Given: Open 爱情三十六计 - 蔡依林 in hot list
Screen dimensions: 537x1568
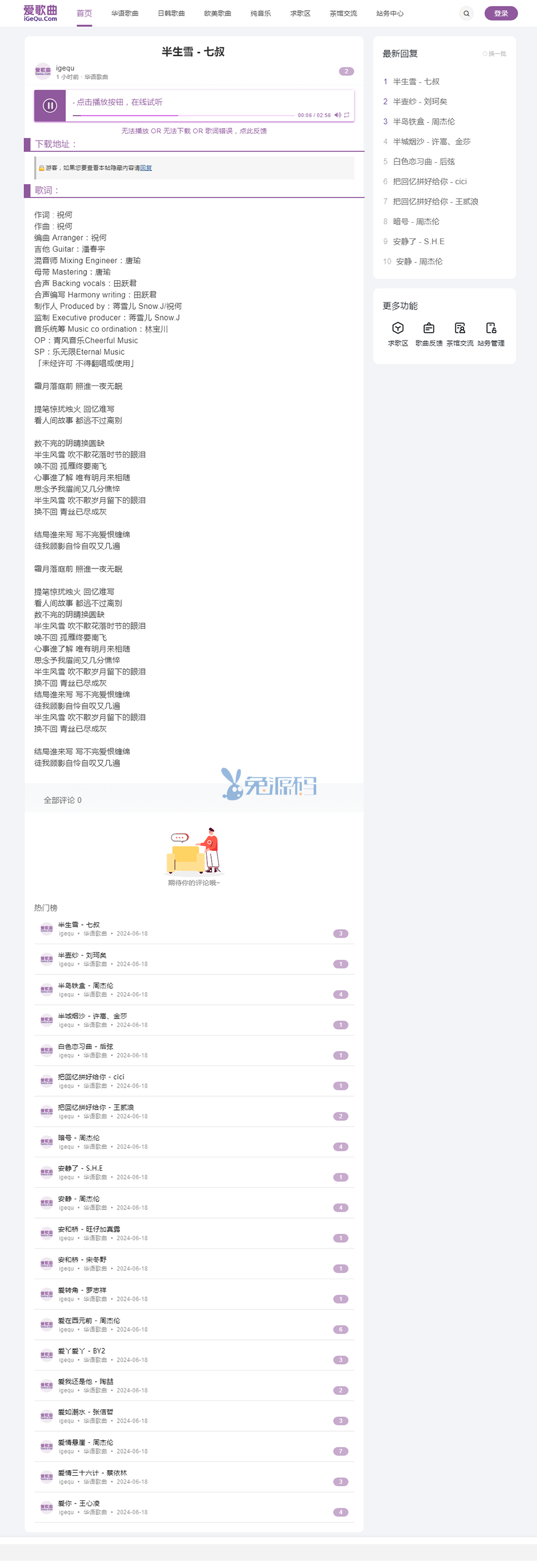Looking at the screenshot, I should 92,1472.
